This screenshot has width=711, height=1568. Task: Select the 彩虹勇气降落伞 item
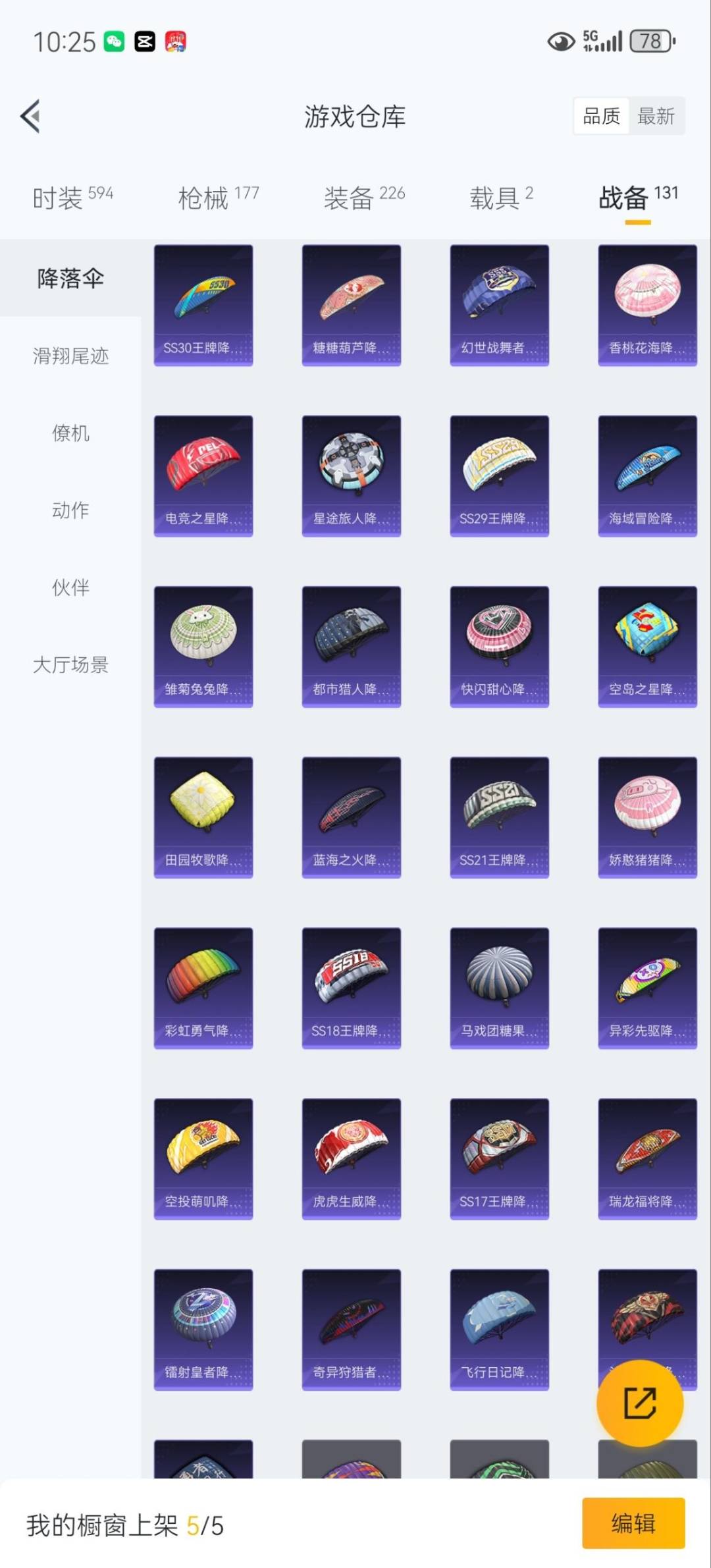(203, 987)
